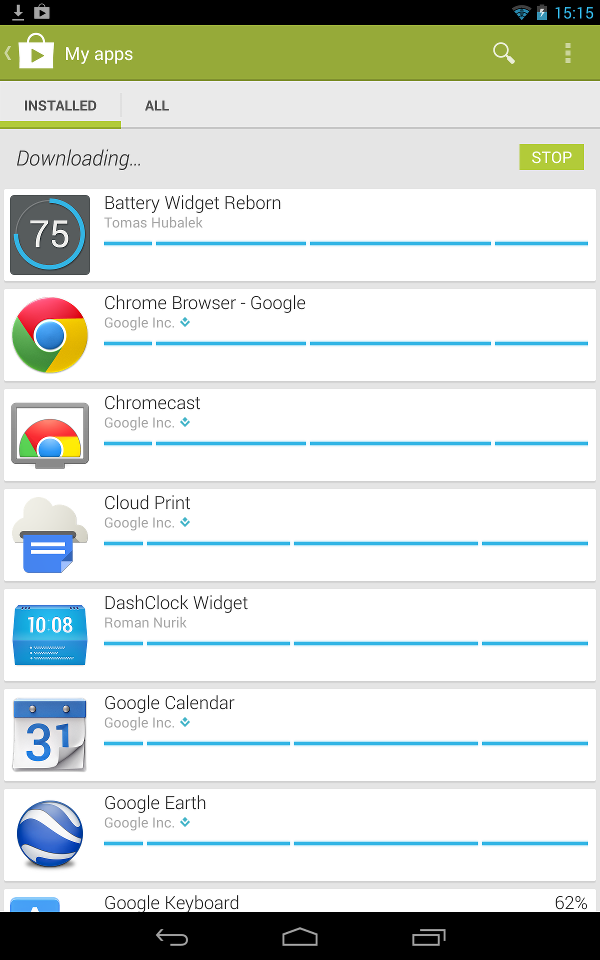Open the search icon in the app bar
Screen dimensions: 600x960
pos(504,54)
